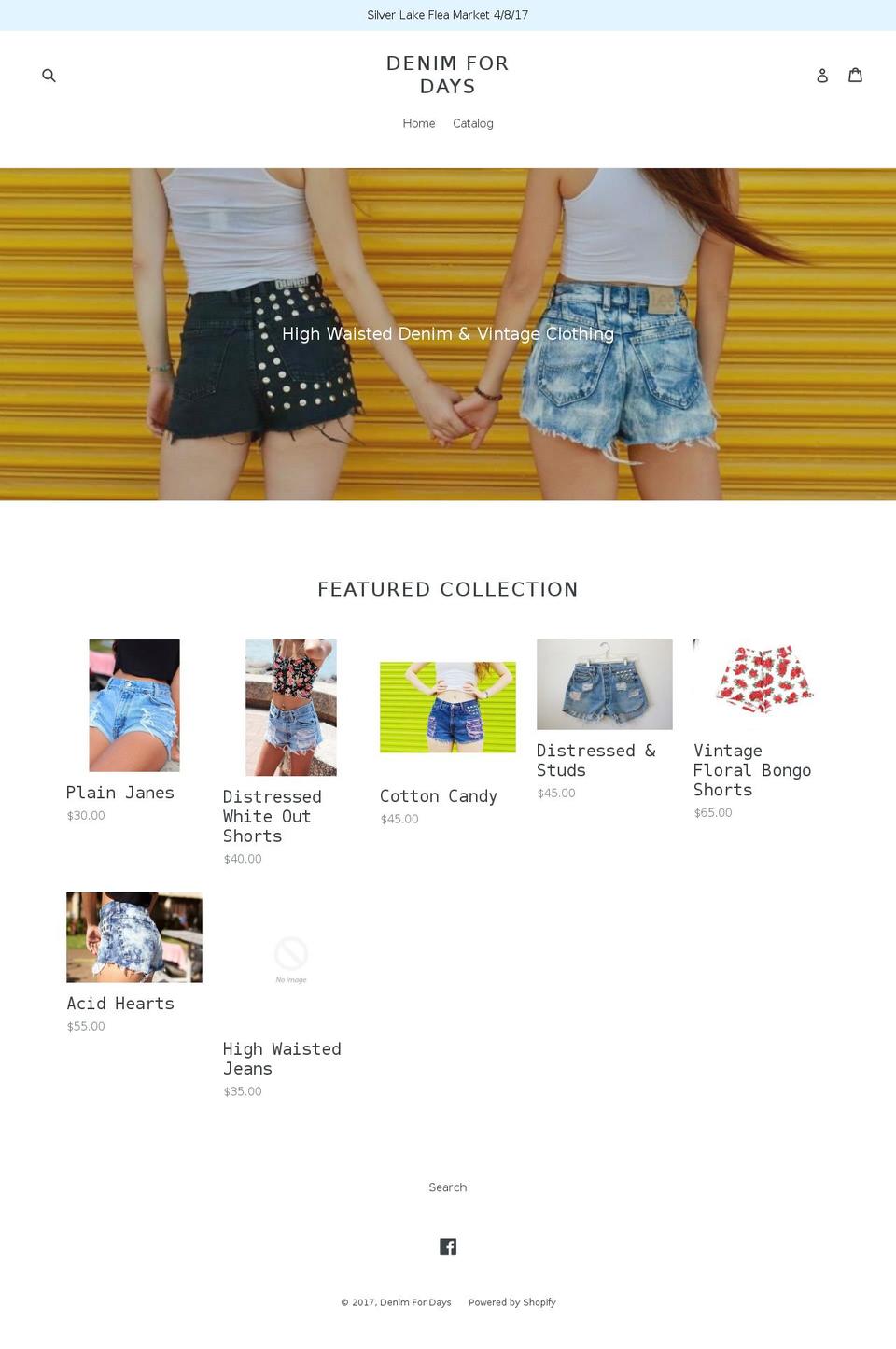The width and height of the screenshot is (896, 1349).
Task: Open the account login icon
Action: point(822,76)
